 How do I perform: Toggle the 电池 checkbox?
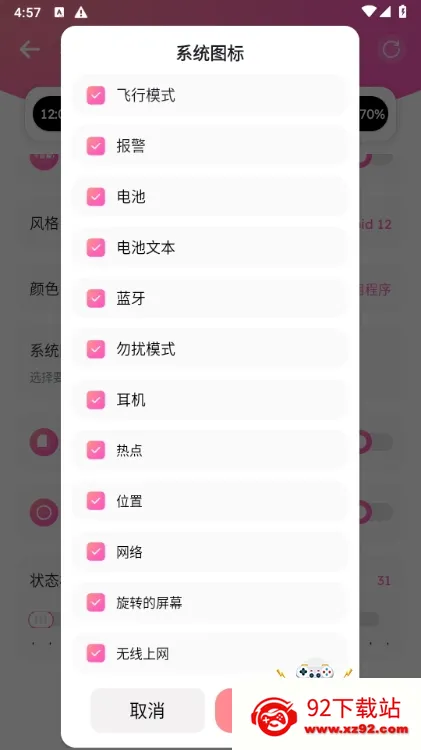[x=96, y=197]
